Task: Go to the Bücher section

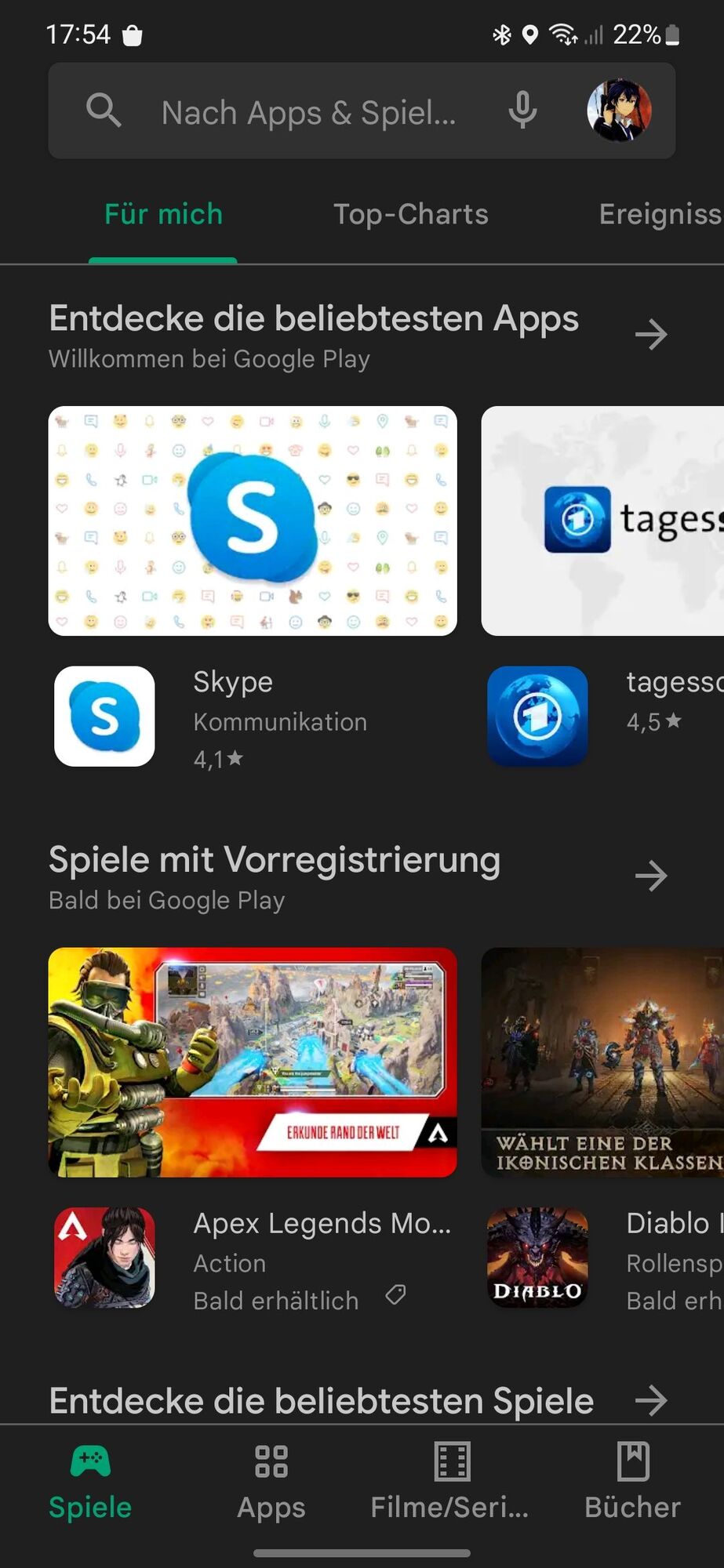Action: click(632, 1482)
